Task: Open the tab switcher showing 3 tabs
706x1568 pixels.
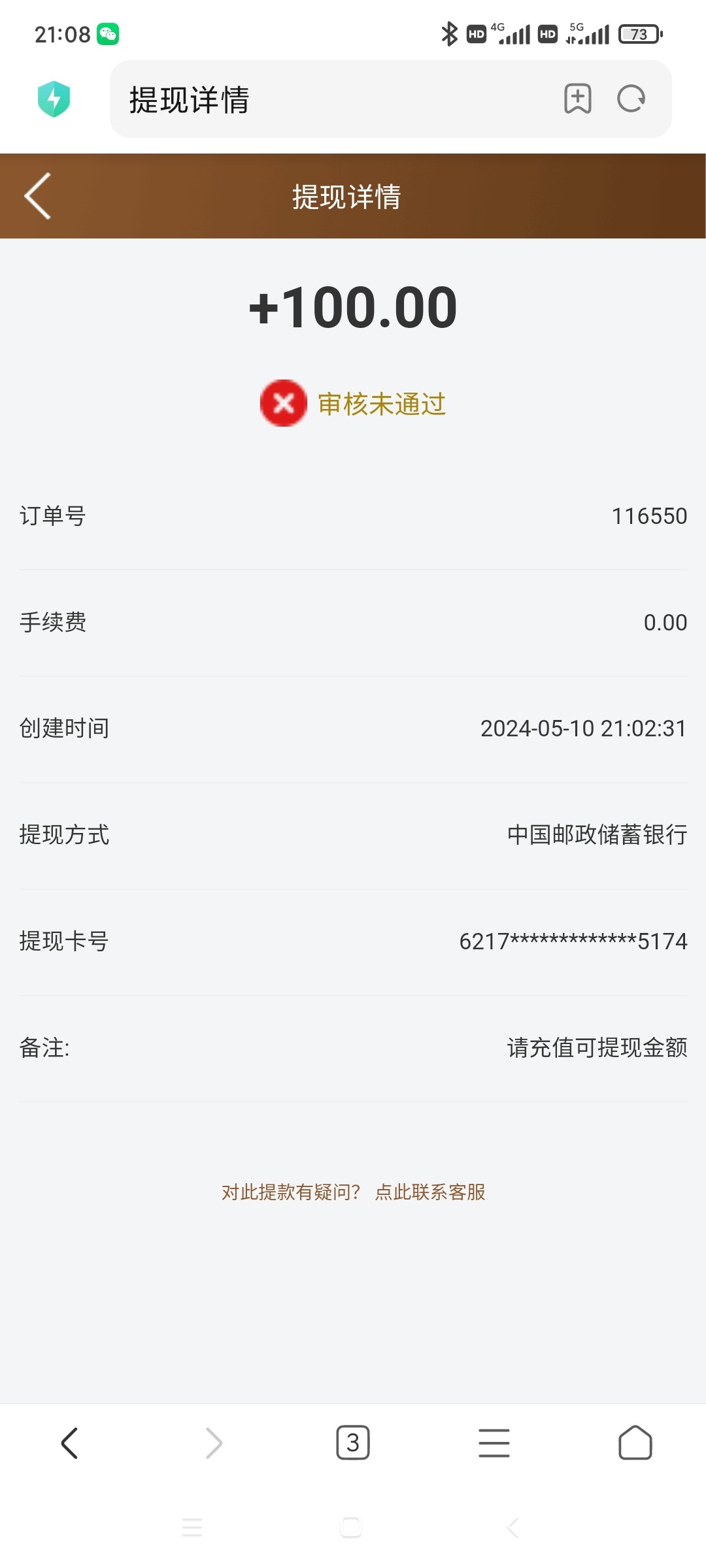Action: click(x=353, y=1443)
